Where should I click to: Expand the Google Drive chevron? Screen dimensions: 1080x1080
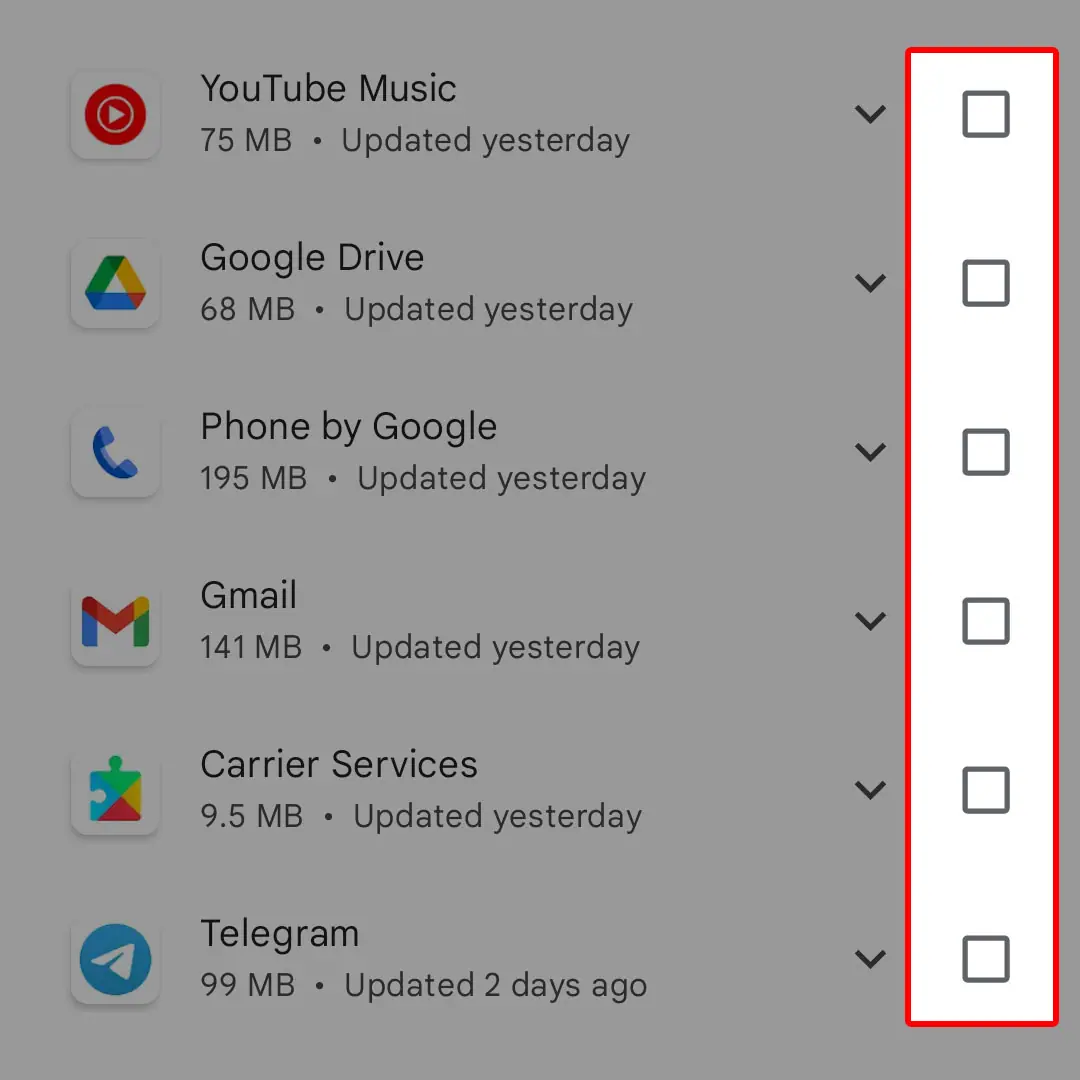[871, 283]
